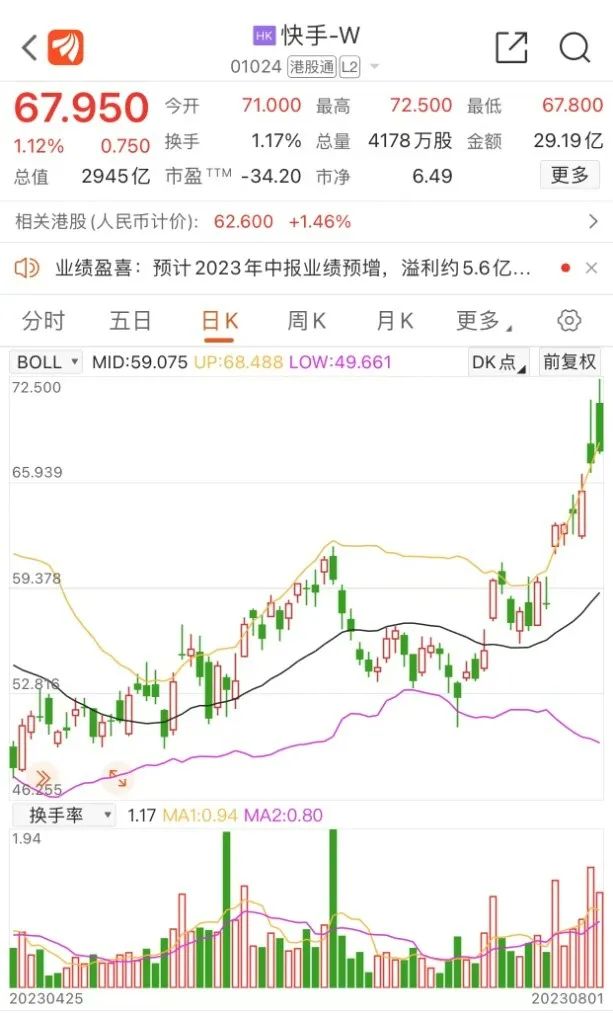Expand the 更多 chart period options

(x=482, y=321)
